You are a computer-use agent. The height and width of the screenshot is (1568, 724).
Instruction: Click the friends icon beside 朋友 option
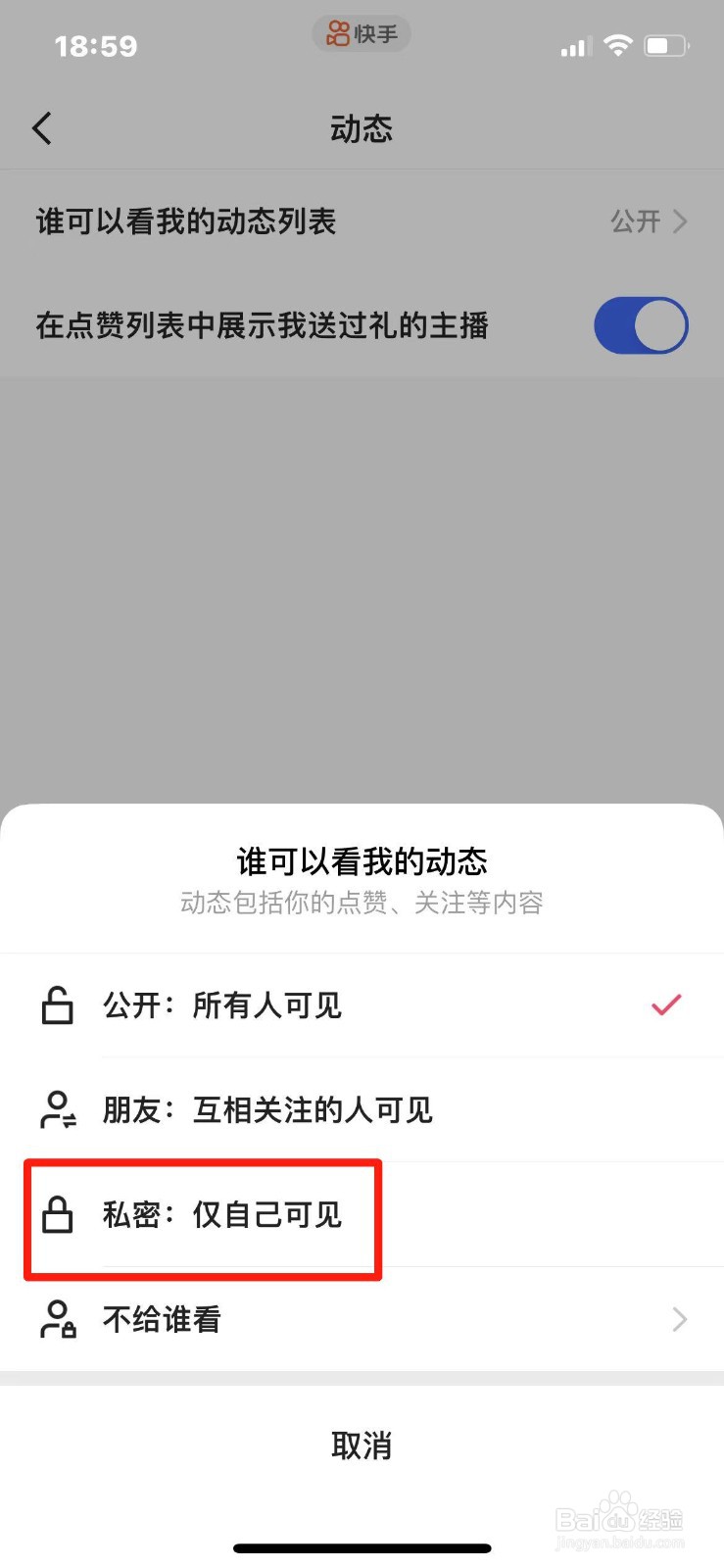click(57, 1109)
